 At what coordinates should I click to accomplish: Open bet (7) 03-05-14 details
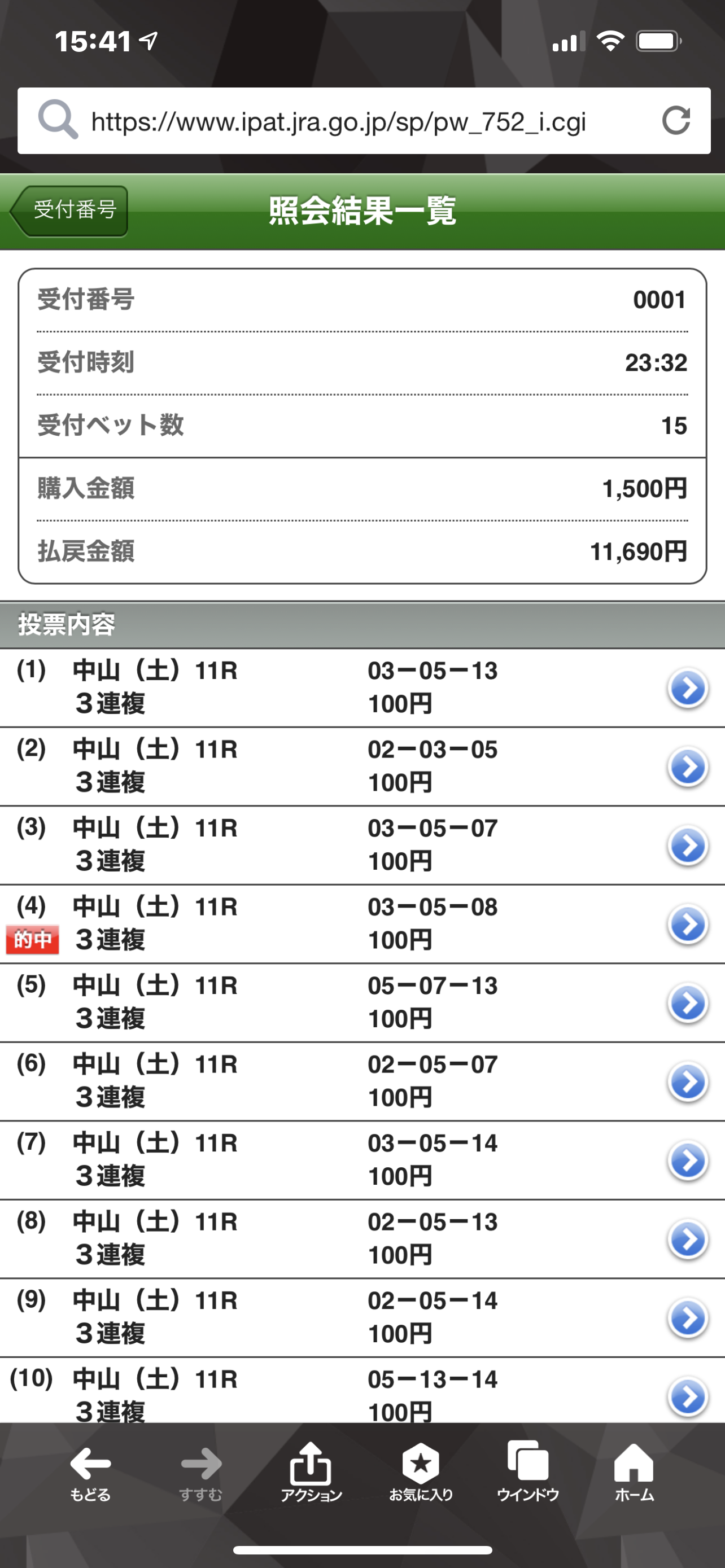pyautogui.click(x=687, y=1160)
